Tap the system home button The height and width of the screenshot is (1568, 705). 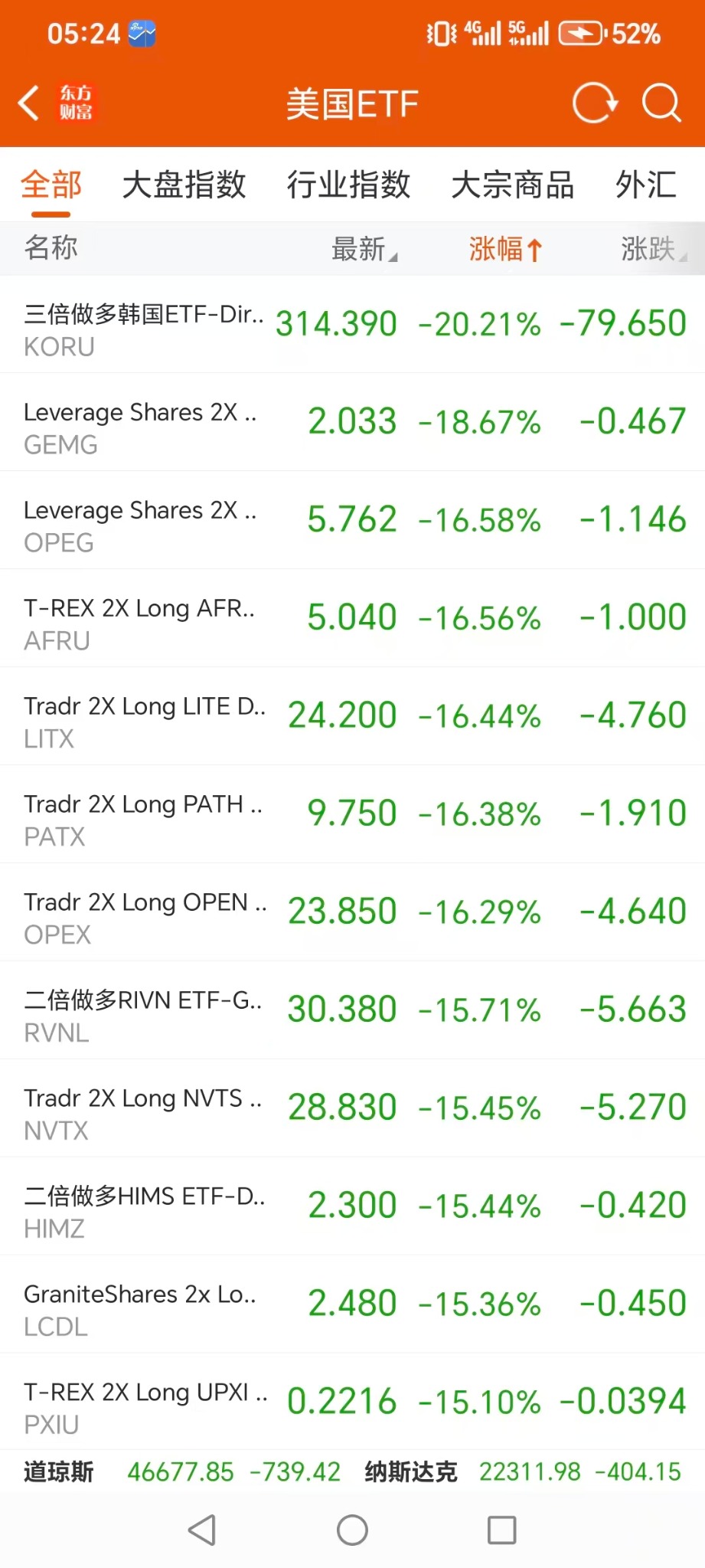(x=352, y=1530)
